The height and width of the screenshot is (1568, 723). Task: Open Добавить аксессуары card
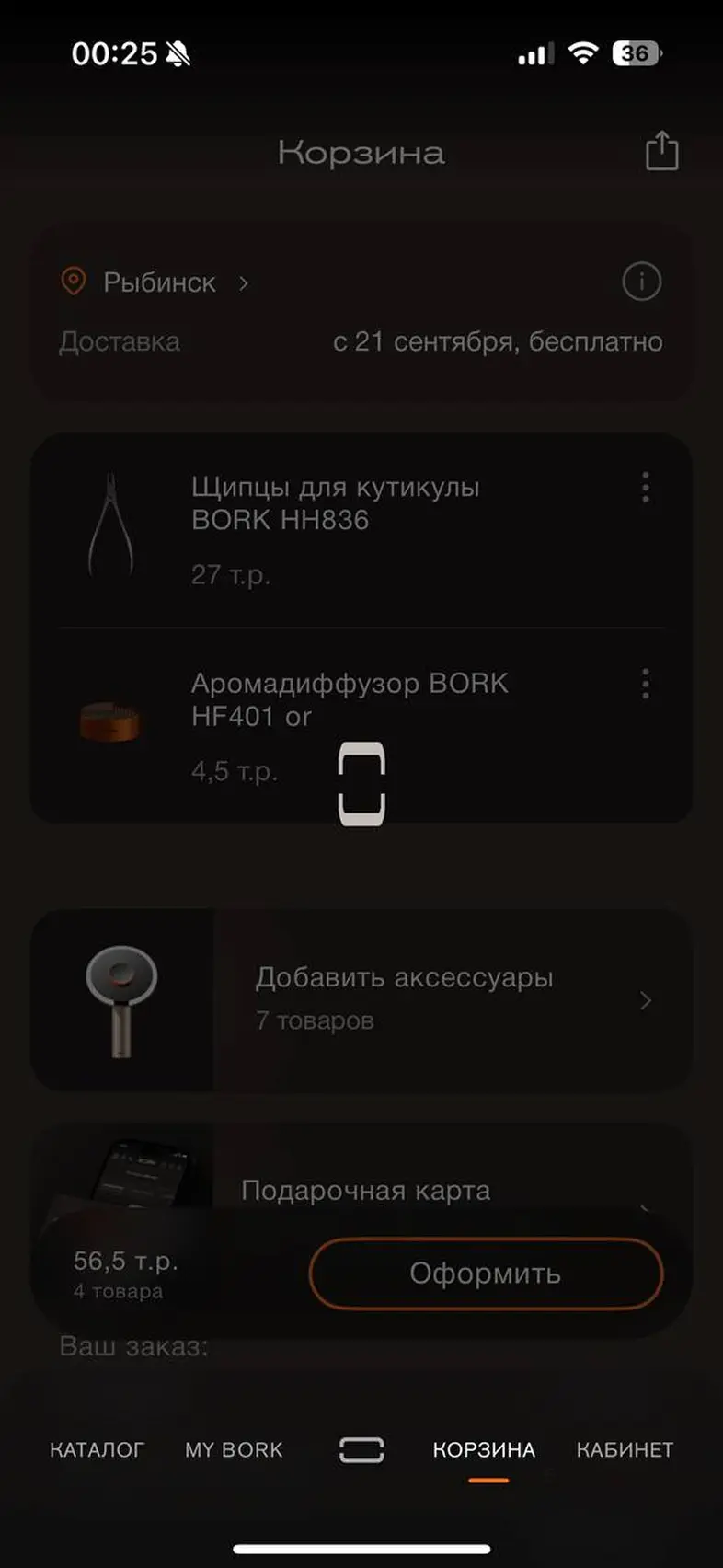tap(405, 998)
